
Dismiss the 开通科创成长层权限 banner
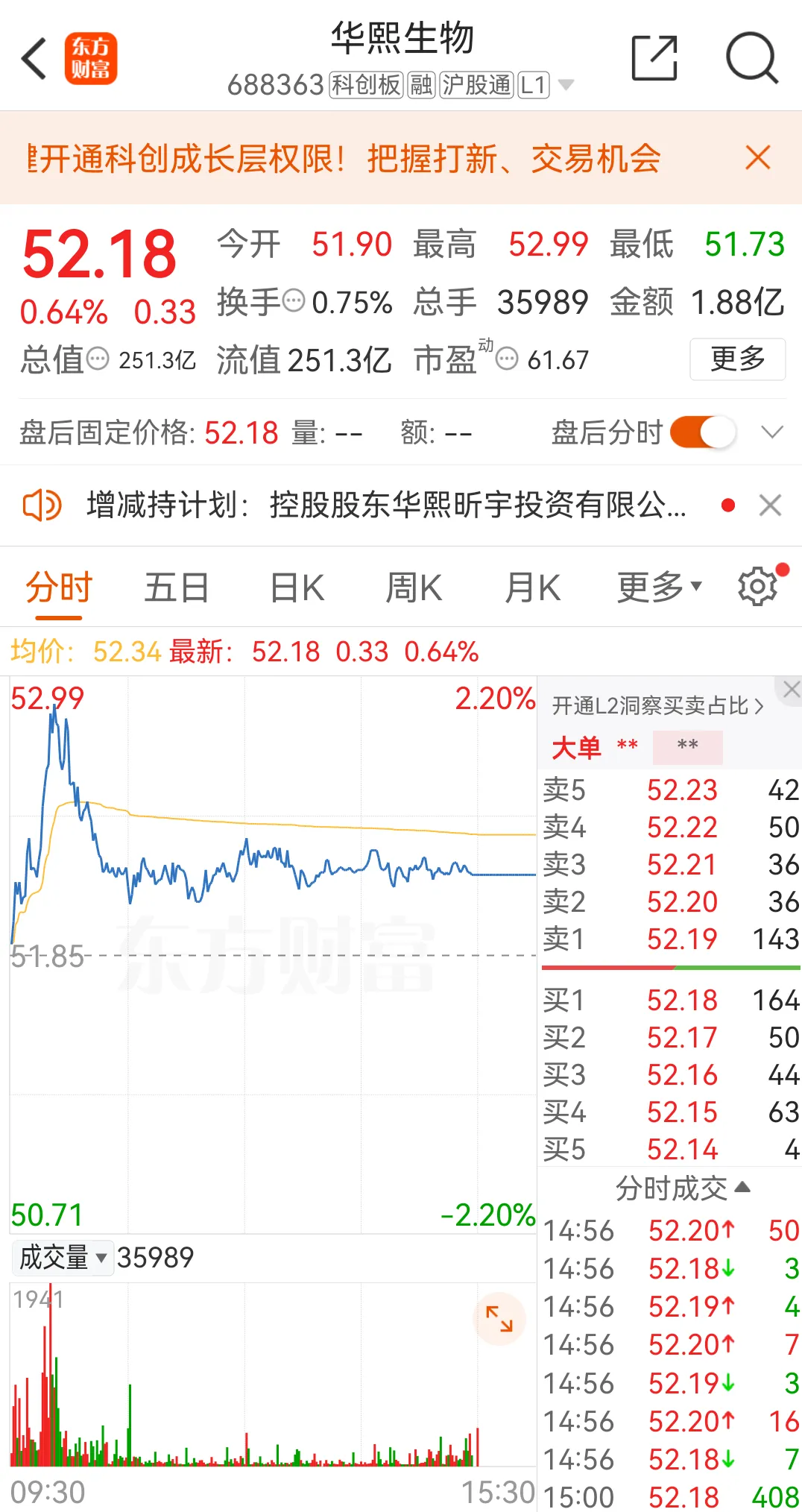(x=757, y=158)
